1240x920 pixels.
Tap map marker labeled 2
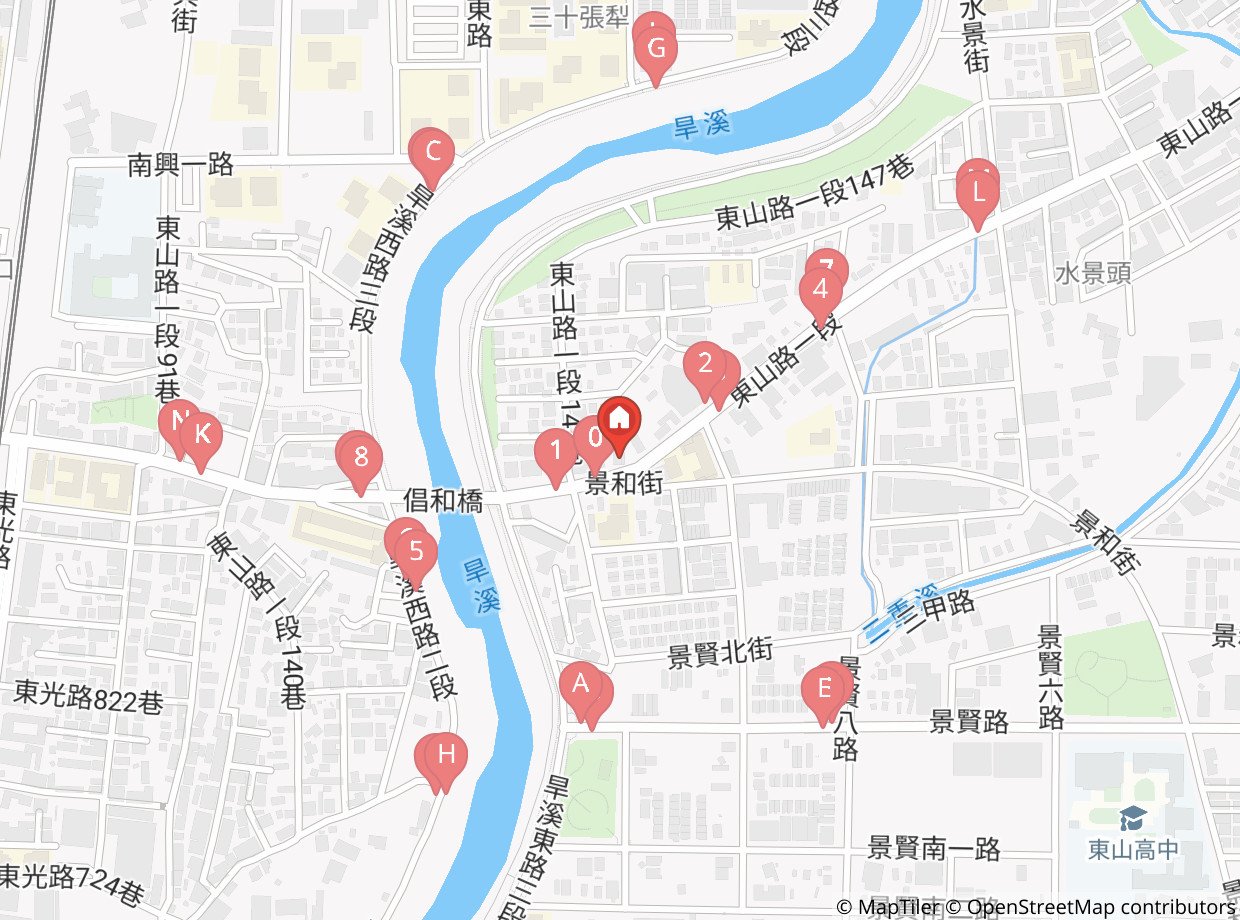705,363
